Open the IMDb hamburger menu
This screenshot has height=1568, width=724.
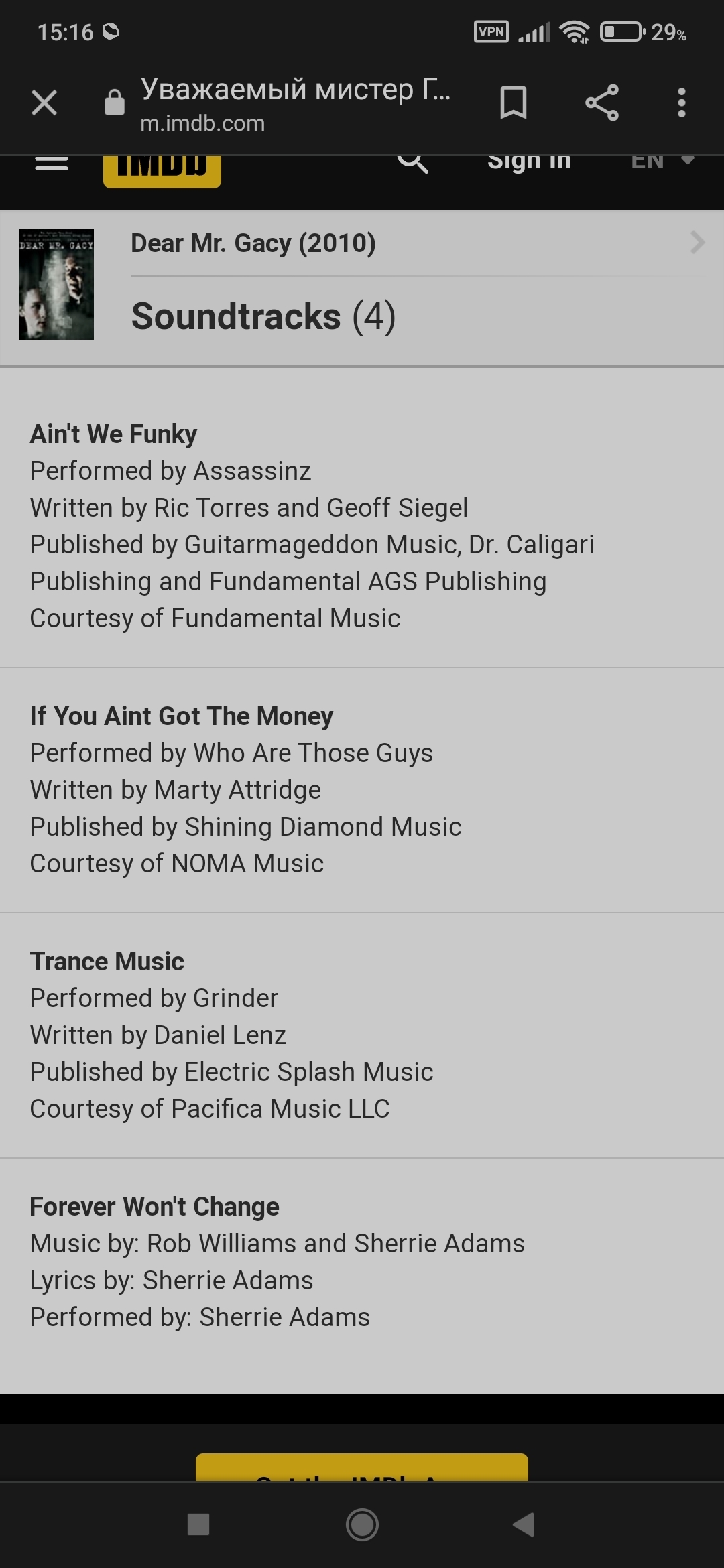(x=52, y=163)
